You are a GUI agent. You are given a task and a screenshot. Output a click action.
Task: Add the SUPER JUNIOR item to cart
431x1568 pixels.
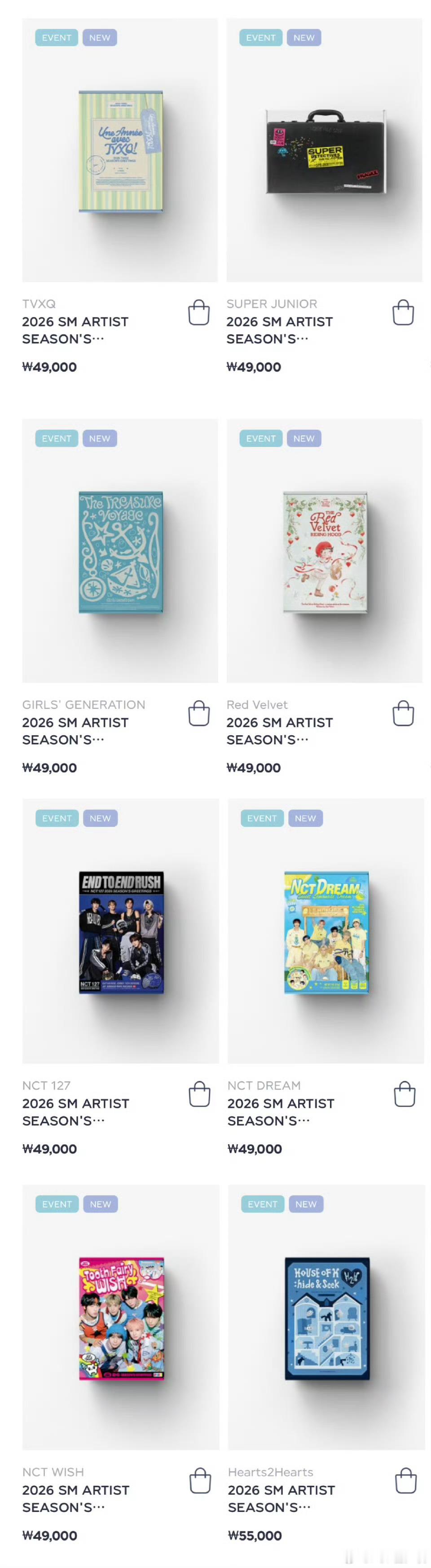click(x=403, y=312)
